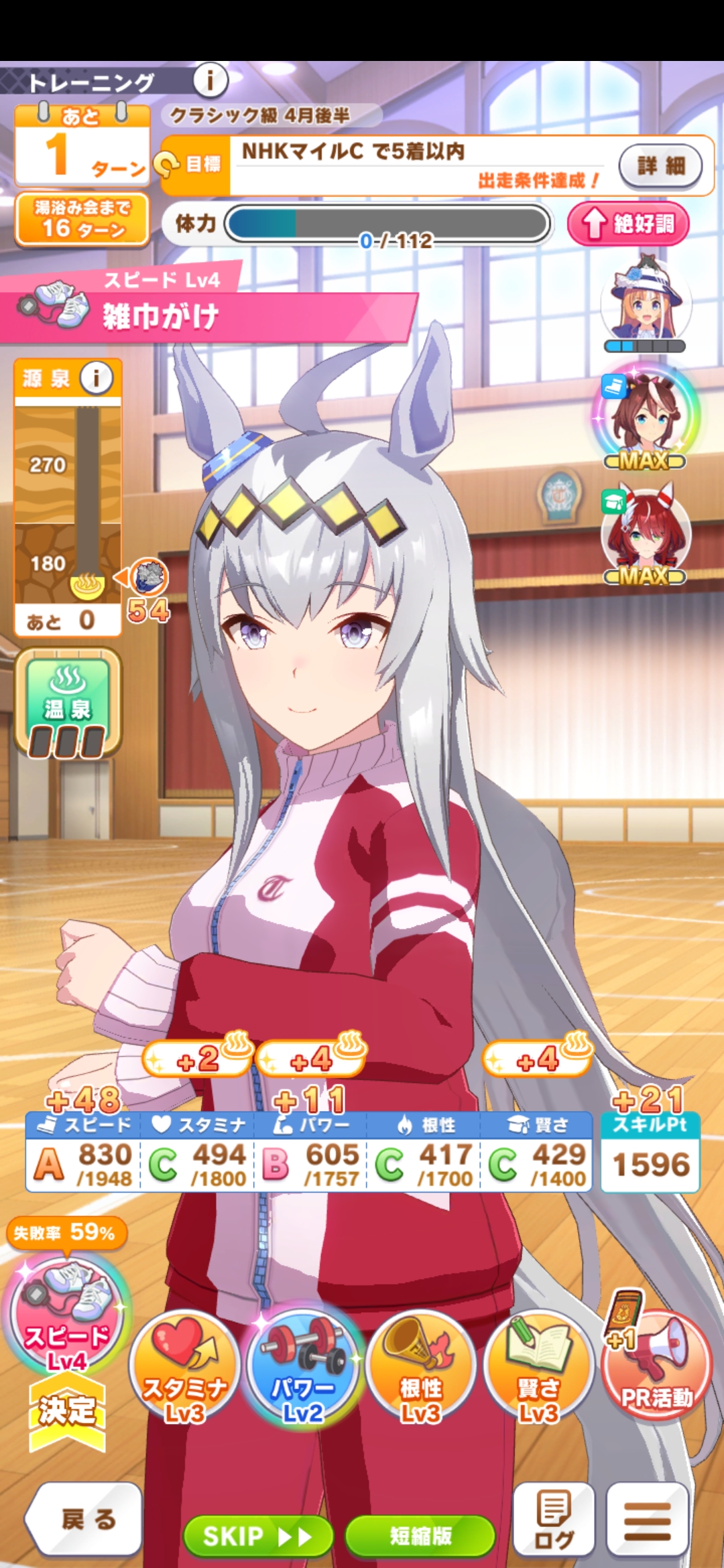Open the ログ log
This screenshot has width=724, height=1568.
coord(554,1519)
